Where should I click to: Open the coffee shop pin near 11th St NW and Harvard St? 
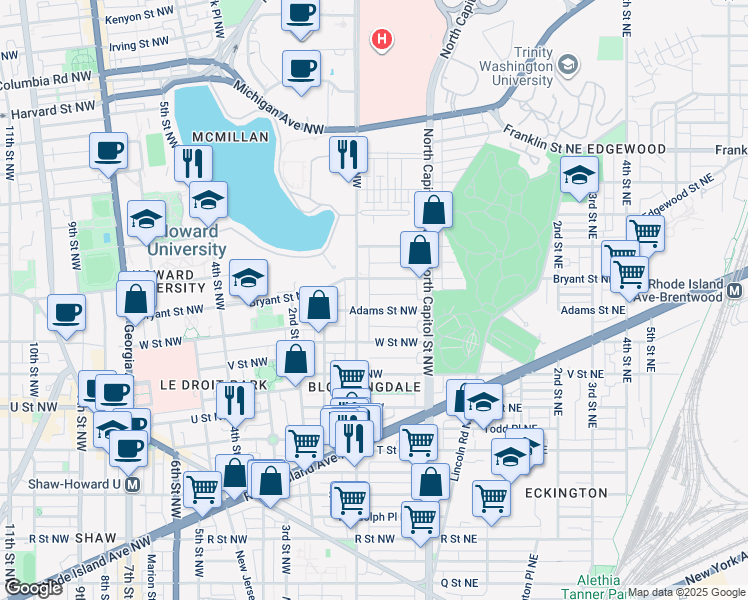(108, 151)
